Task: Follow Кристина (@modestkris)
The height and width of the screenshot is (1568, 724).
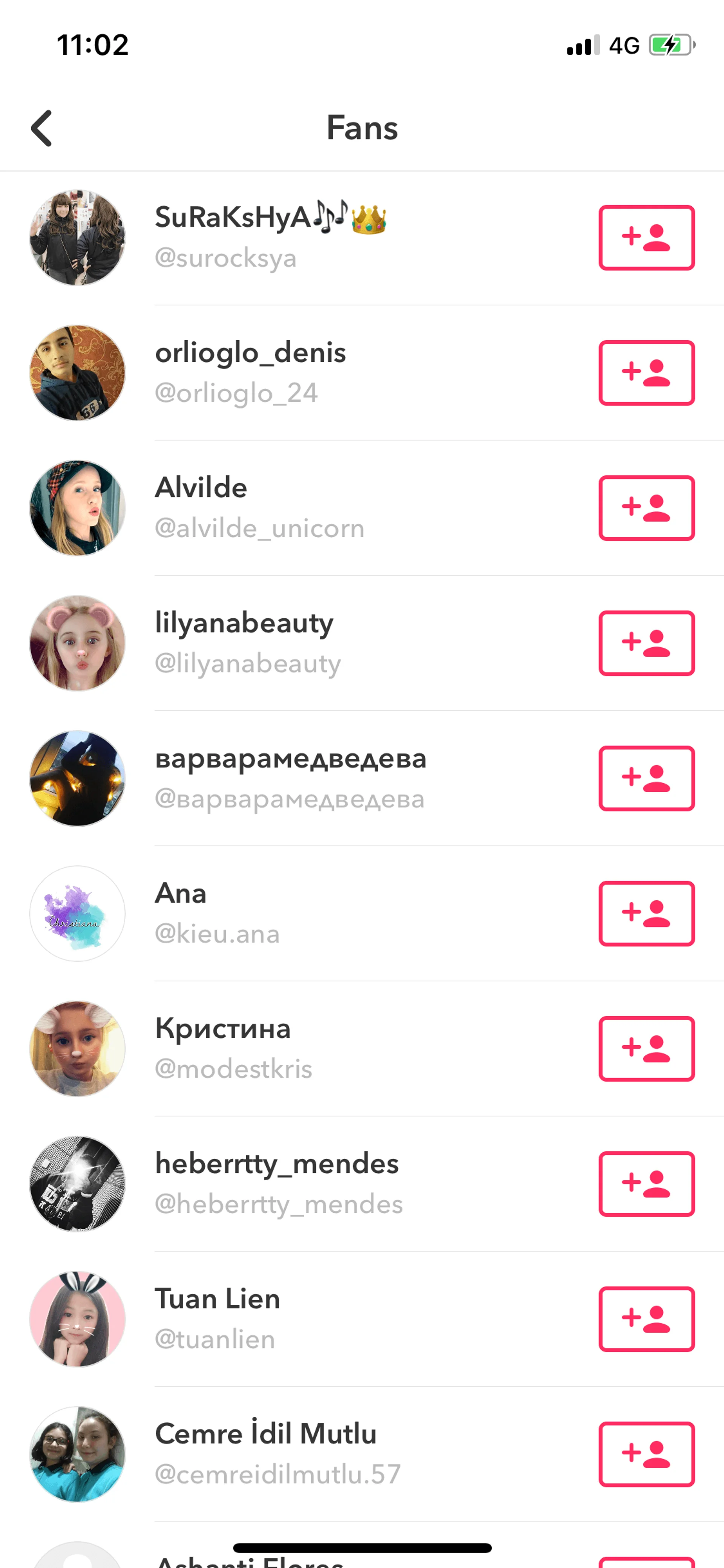Action: pyautogui.click(x=646, y=1048)
